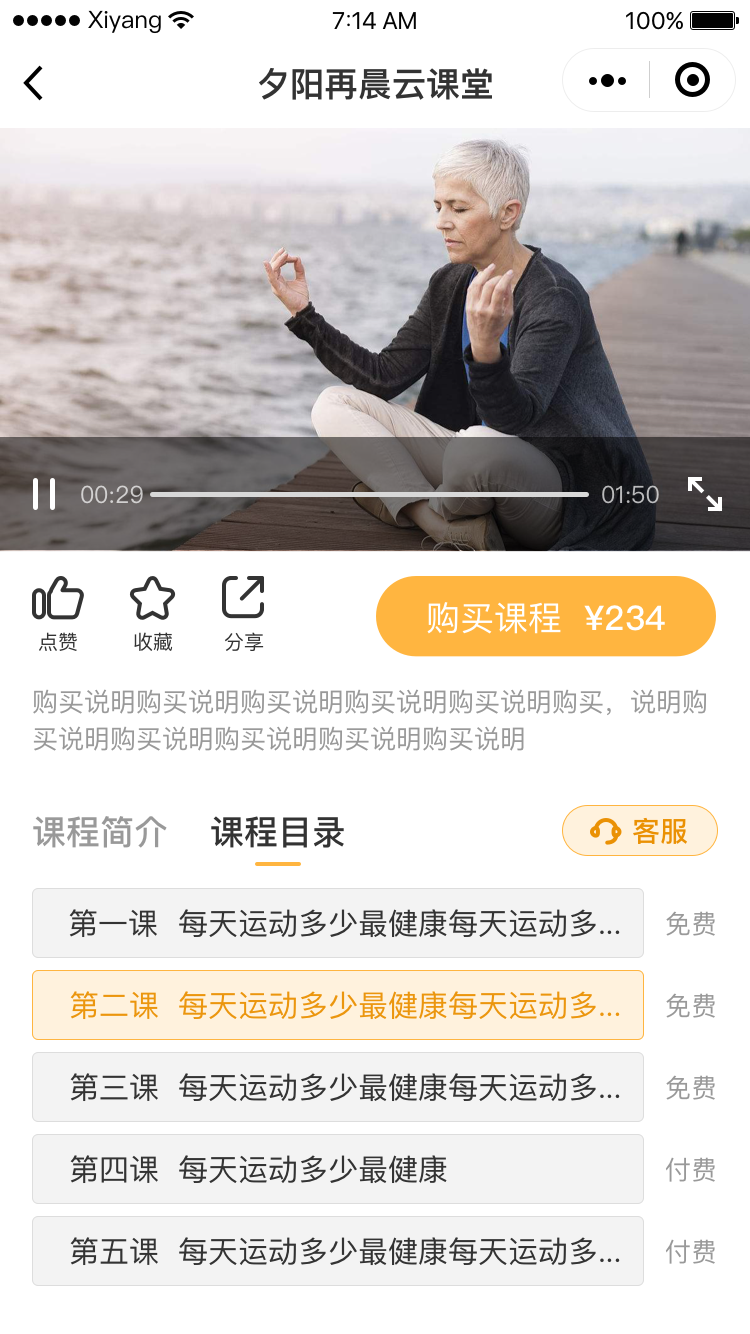750x1334 pixels.
Task: Select the 课程目录 tab
Action: click(278, 832)
